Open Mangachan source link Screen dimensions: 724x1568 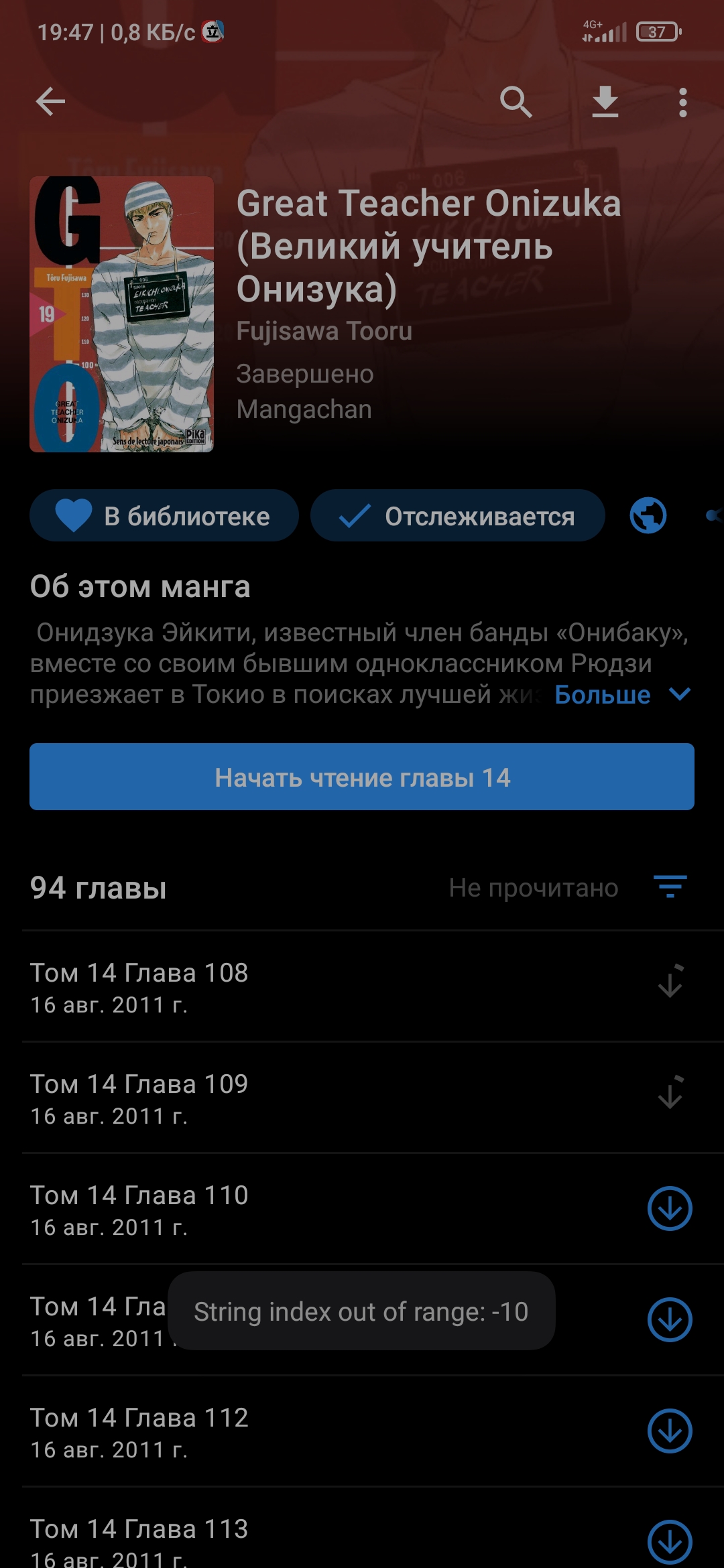pyautogui.click(x=305, y=409)
